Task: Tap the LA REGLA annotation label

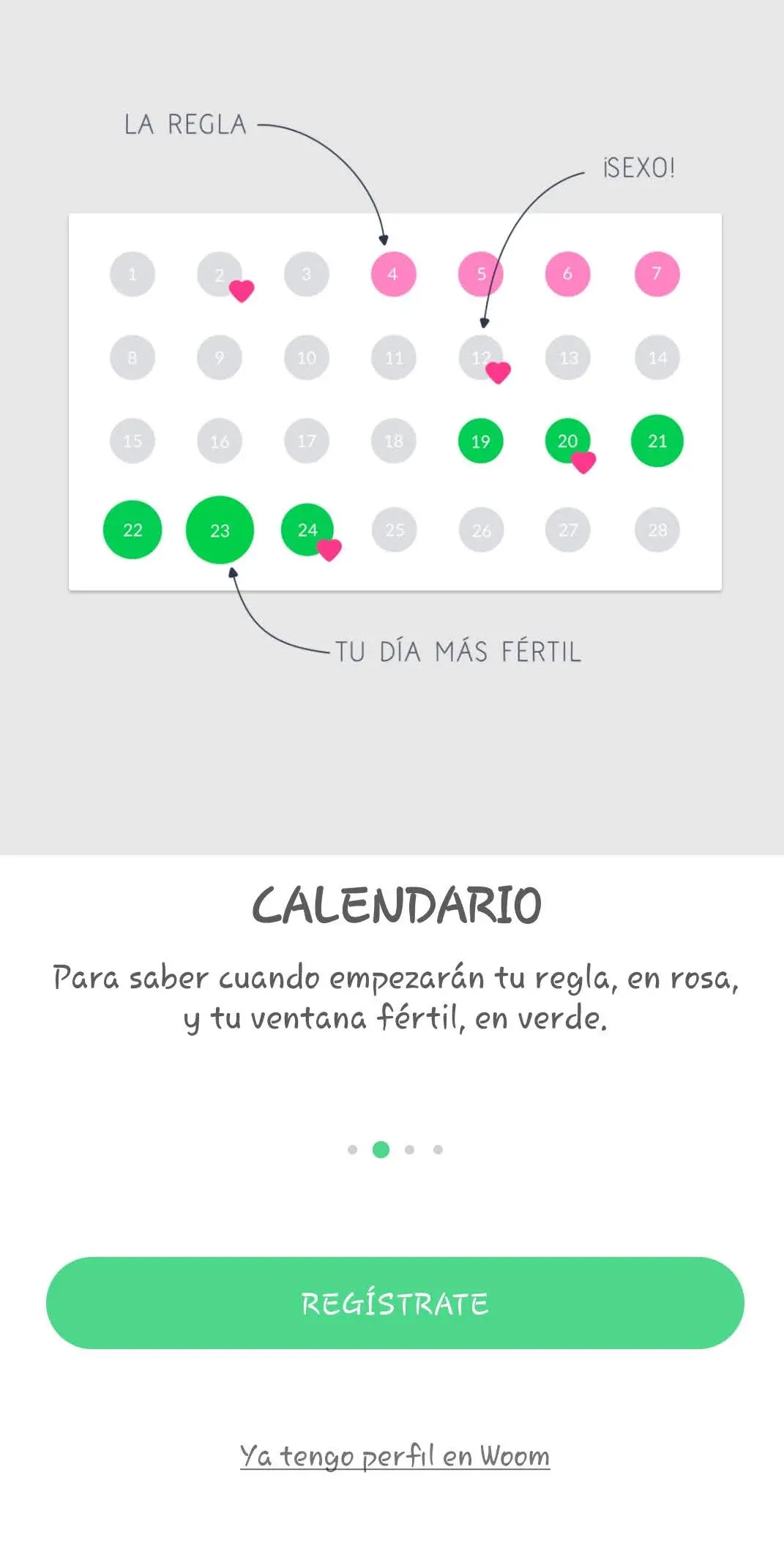Action: pyautogui.click(x=185, y=124)
